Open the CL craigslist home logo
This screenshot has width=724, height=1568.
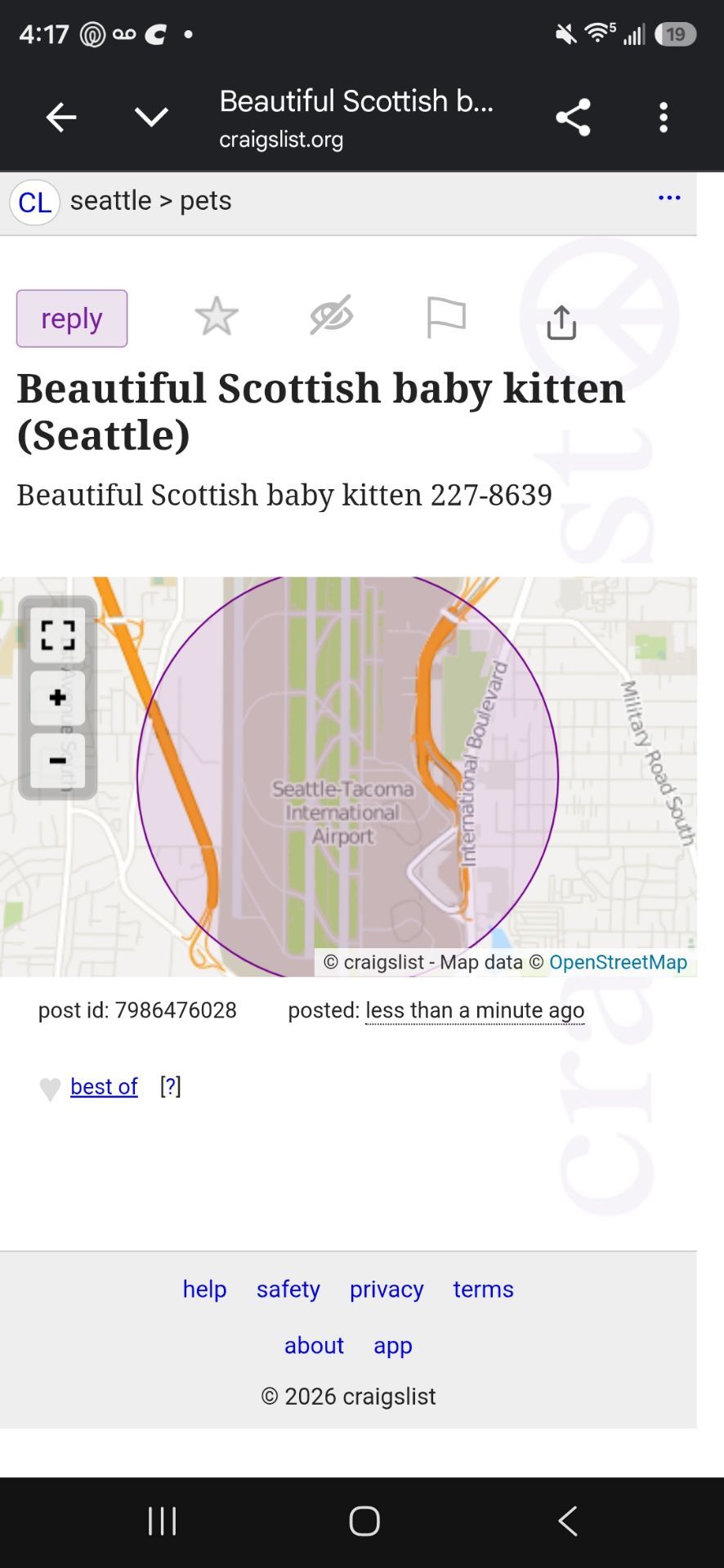point(35,203)
